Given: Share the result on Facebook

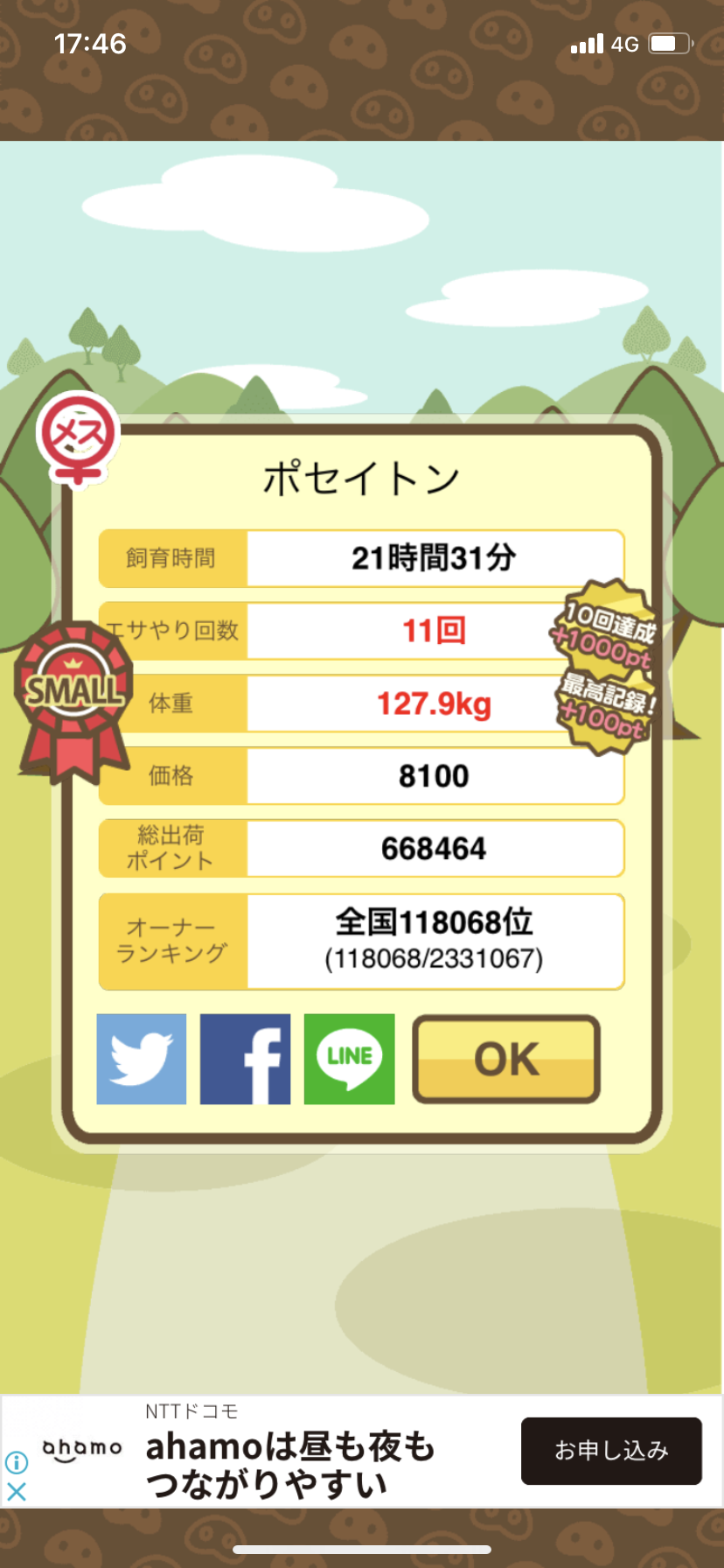Looking at the screenshot, I should click(x=245, y=1059).
